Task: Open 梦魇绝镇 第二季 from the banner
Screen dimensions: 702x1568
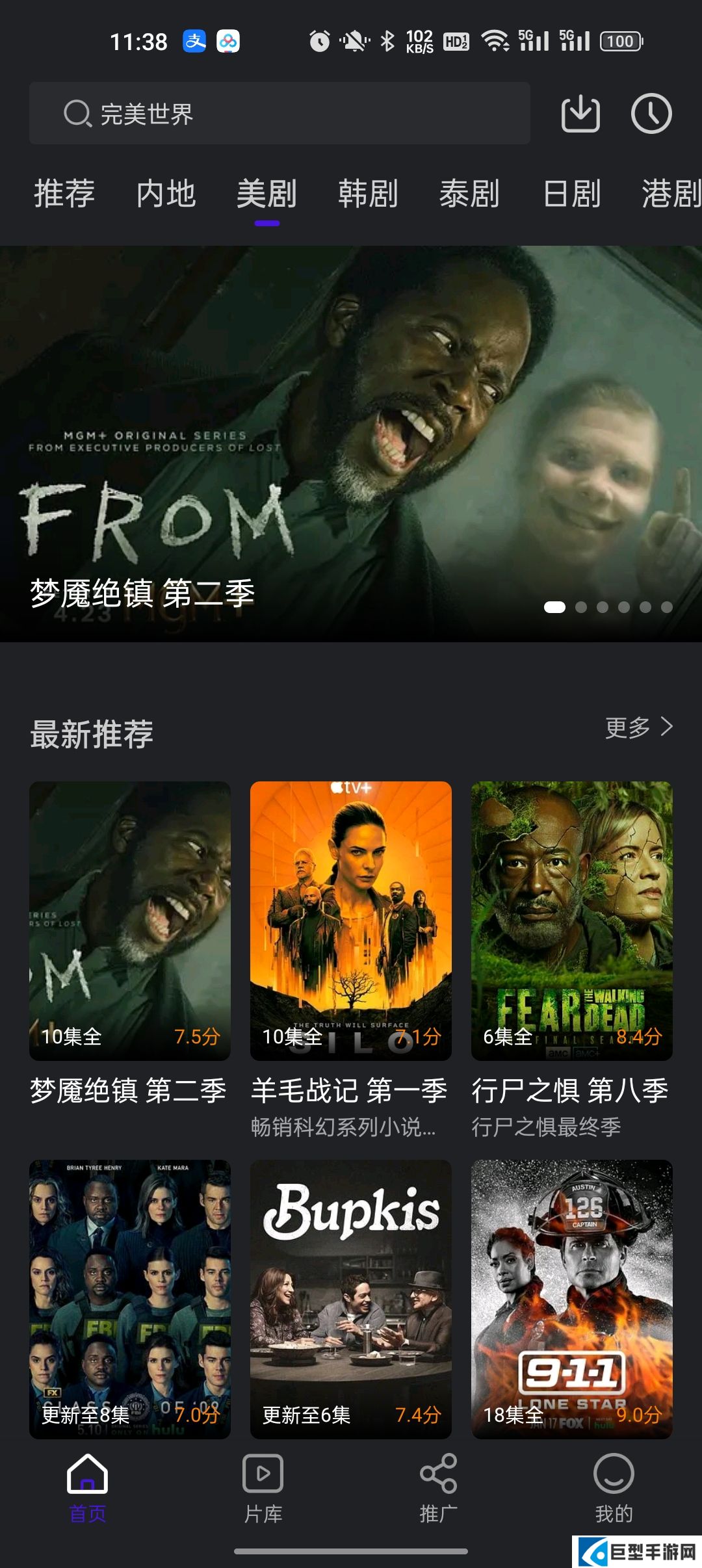Action: coord(143,594)
